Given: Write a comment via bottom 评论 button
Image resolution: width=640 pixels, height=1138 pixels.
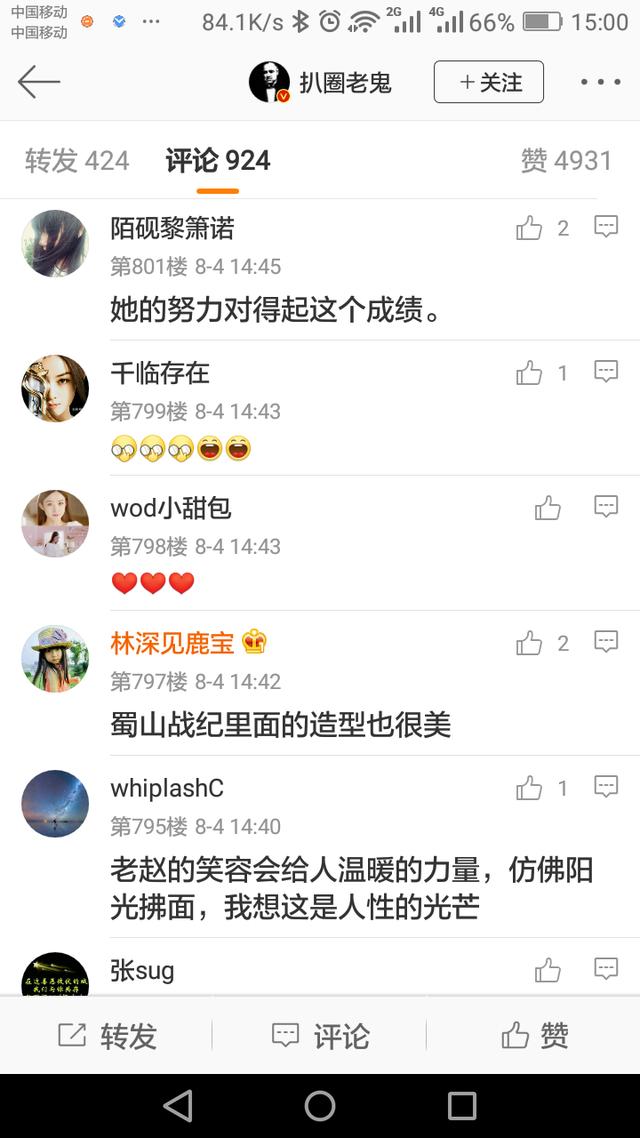Looking at the screenshot, I should coord(320,1035).
